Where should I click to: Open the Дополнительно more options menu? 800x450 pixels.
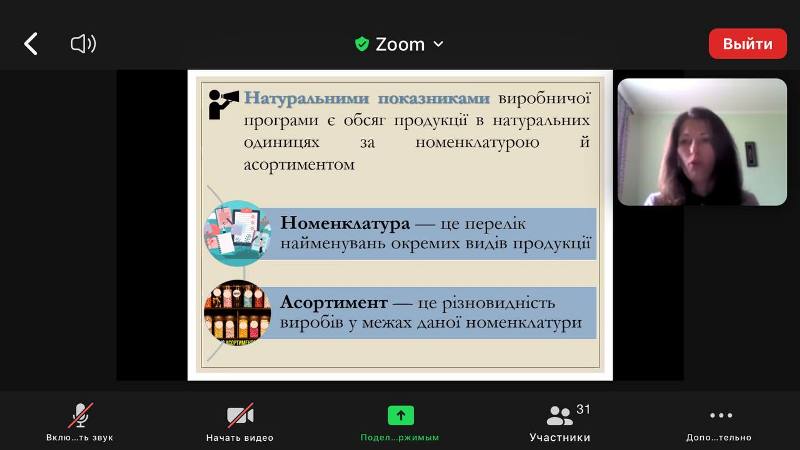pos(720,421)
